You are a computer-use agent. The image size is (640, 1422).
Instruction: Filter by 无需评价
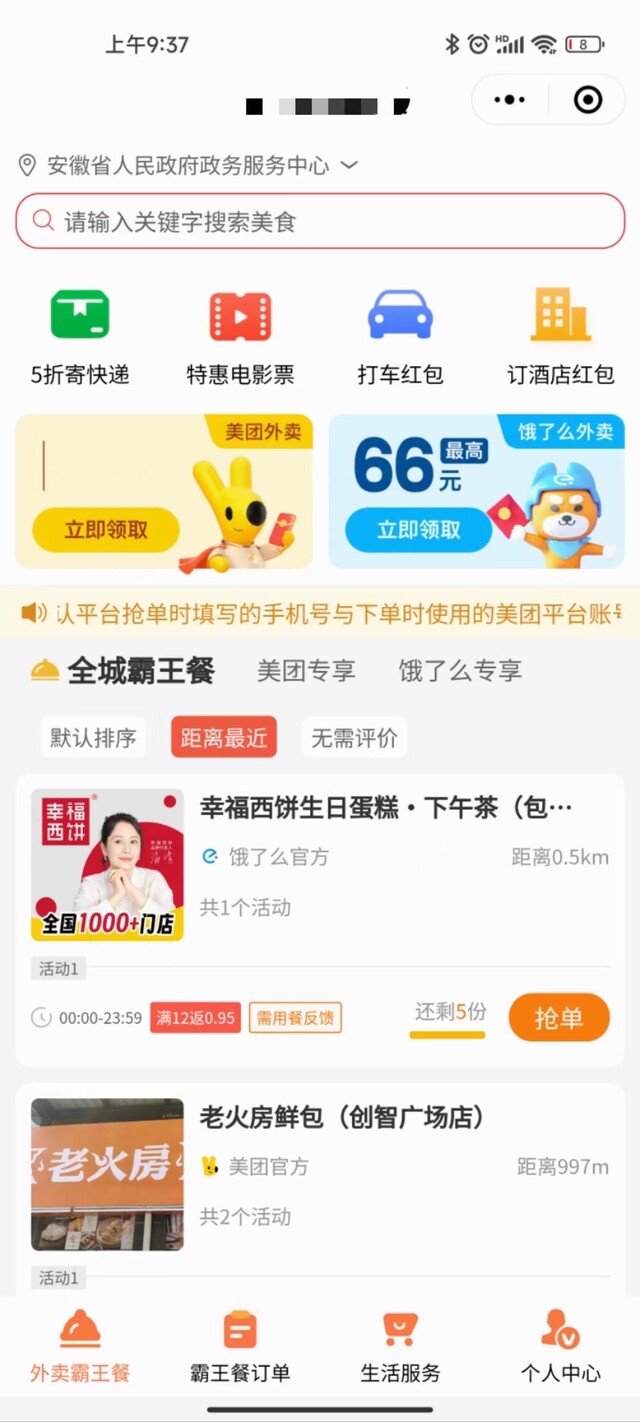coord(354,738)
